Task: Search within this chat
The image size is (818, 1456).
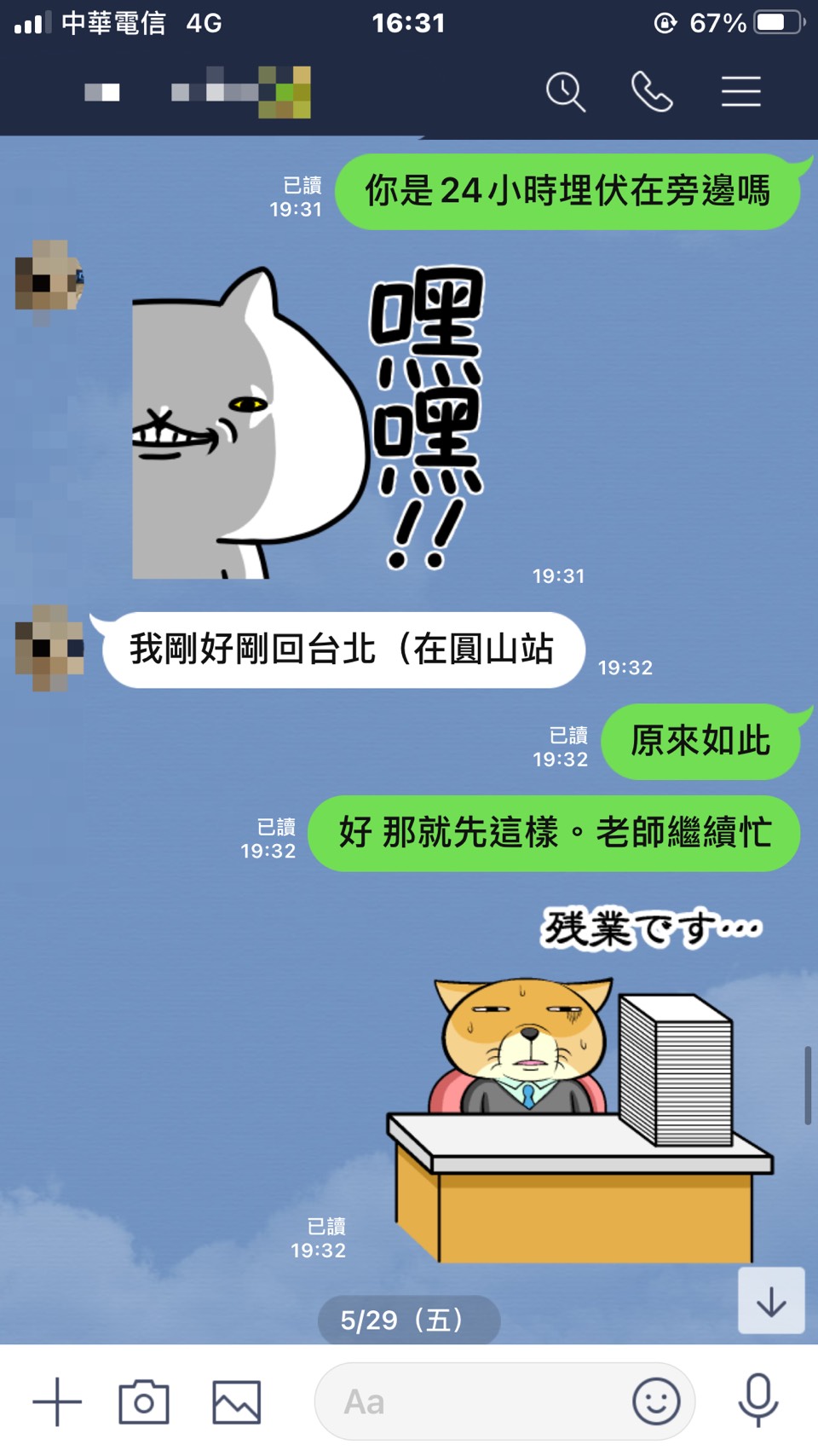Action: click(x=566, y=91)
